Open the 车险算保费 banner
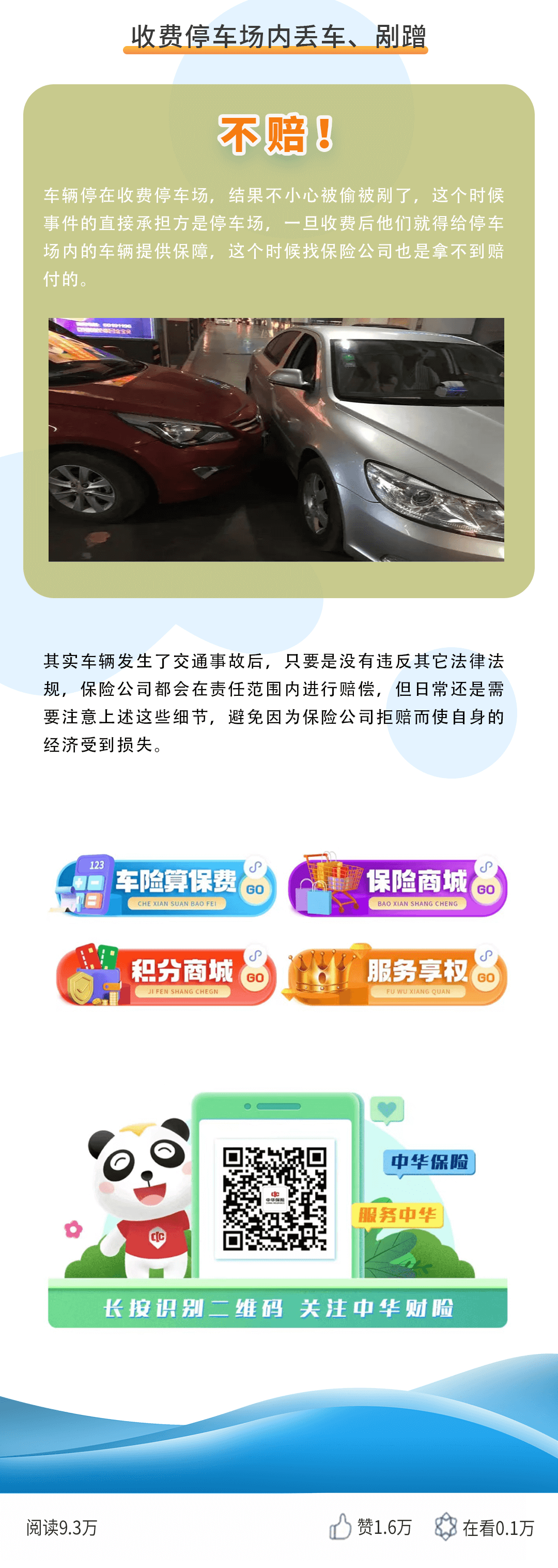 [164, 886]
